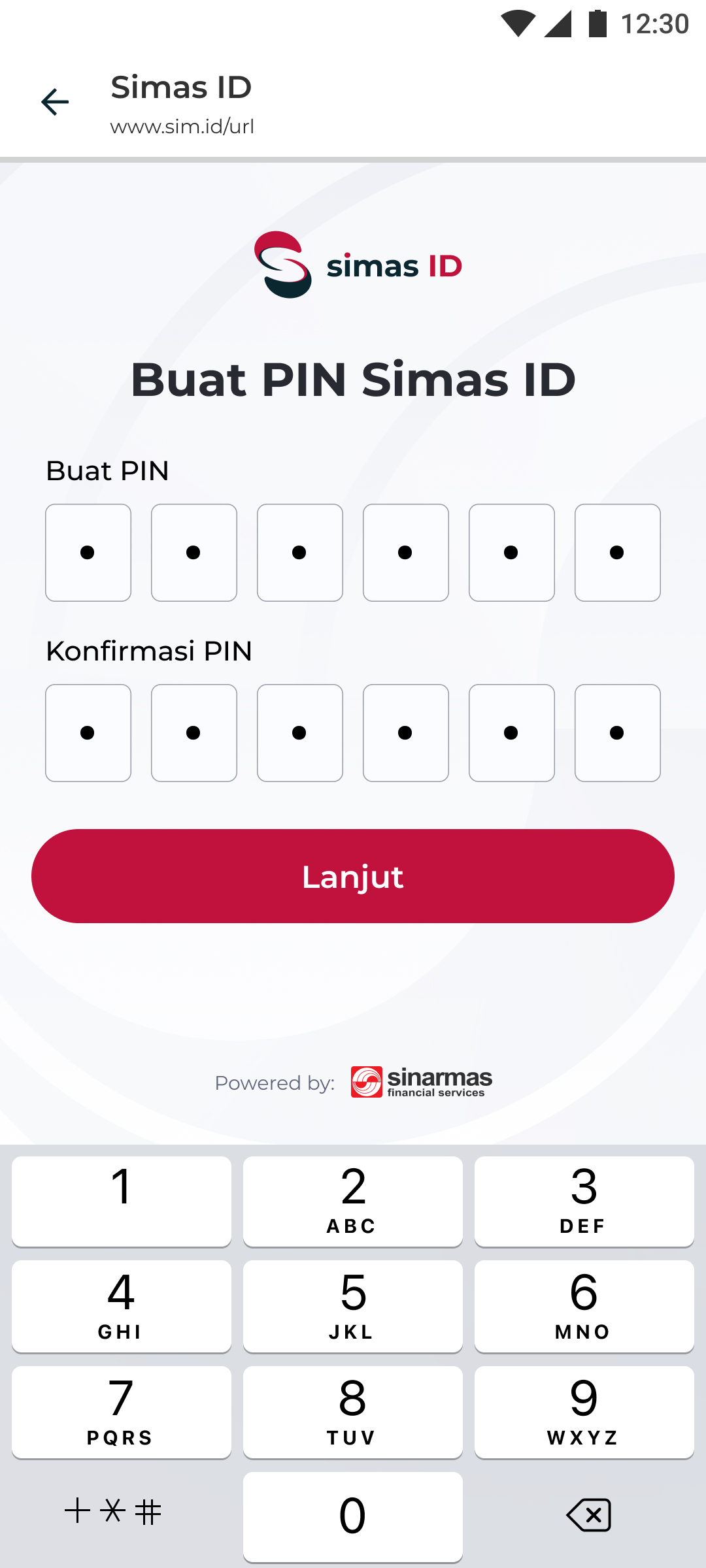Click the Sinarmas financial services logo

(420, 1081)
